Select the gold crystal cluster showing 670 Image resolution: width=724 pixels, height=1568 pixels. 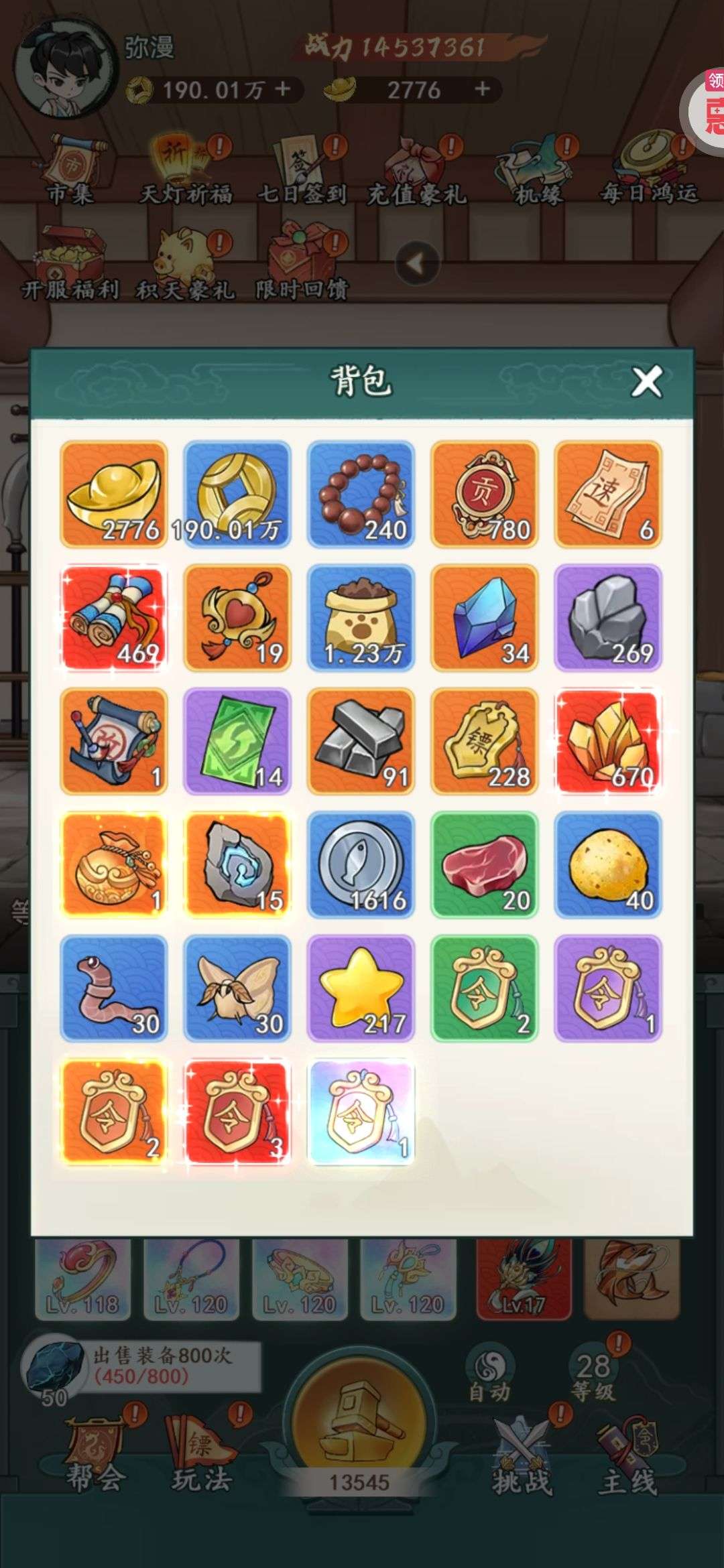click(608, 741)
